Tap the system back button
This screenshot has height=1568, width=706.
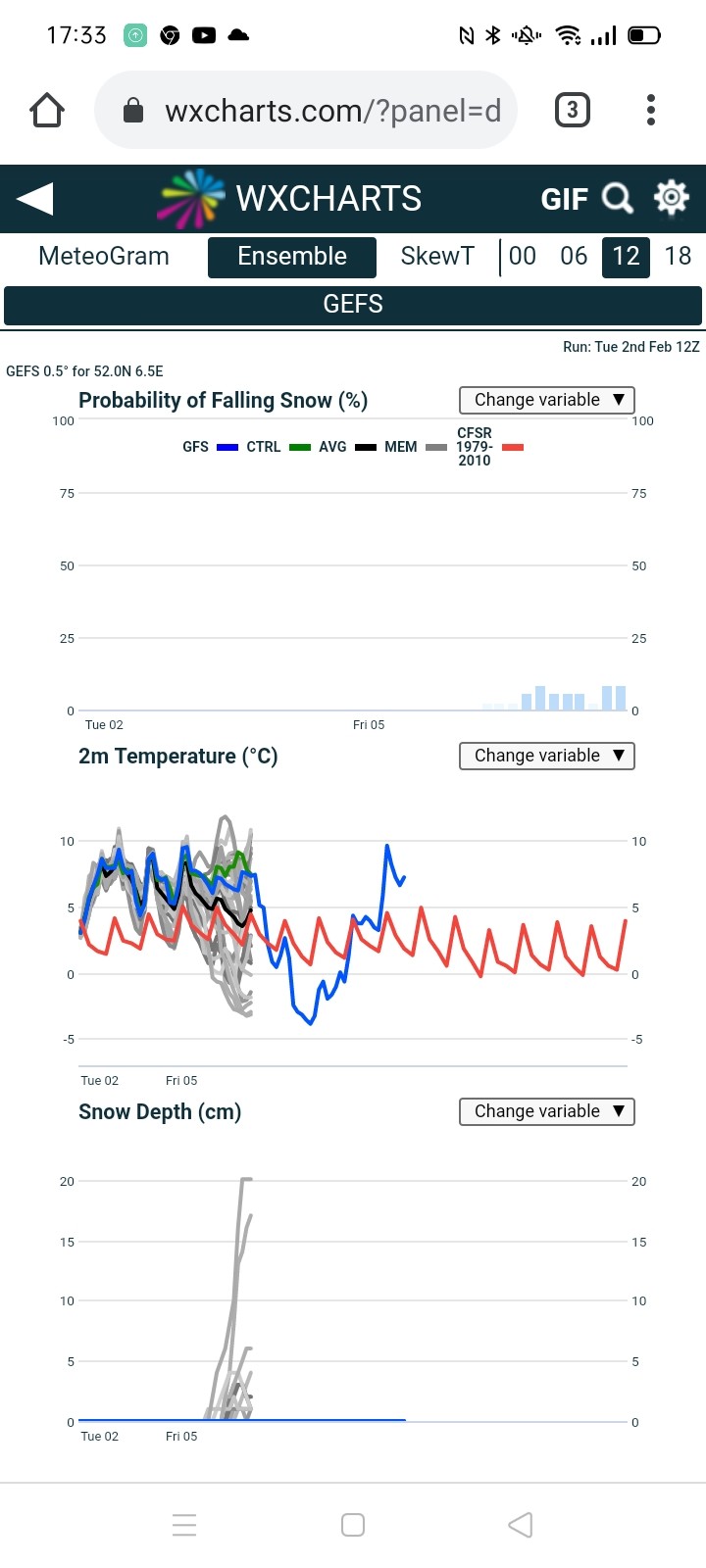[x=521, y=1525]
